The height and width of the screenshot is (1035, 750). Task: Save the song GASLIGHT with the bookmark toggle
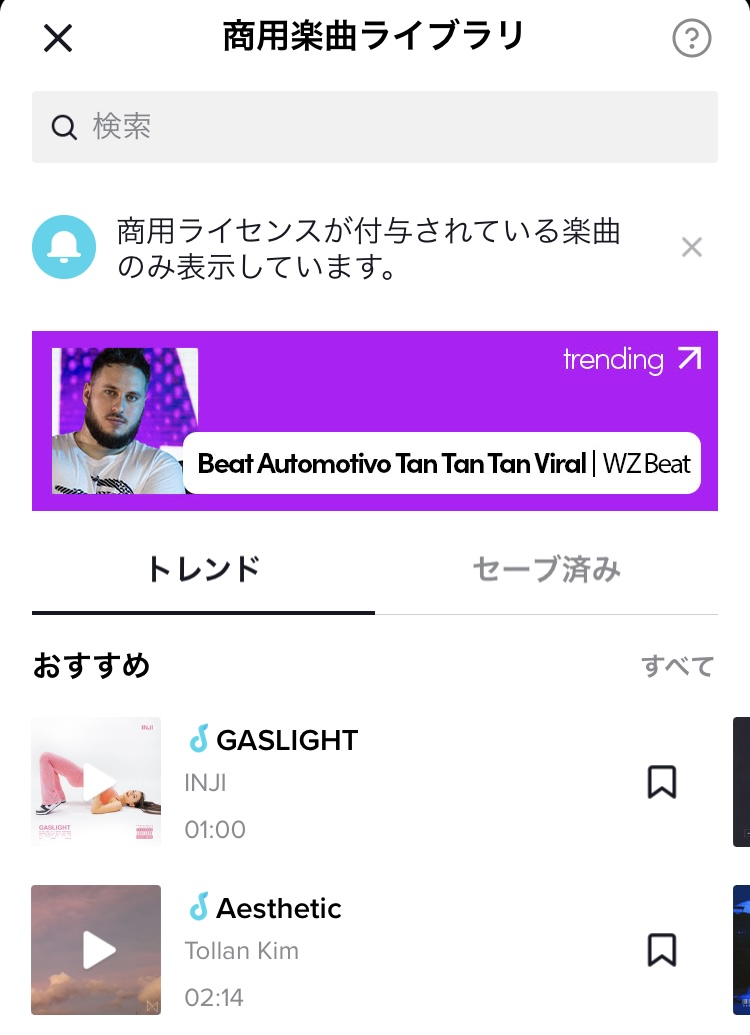(x=662, y=783)
